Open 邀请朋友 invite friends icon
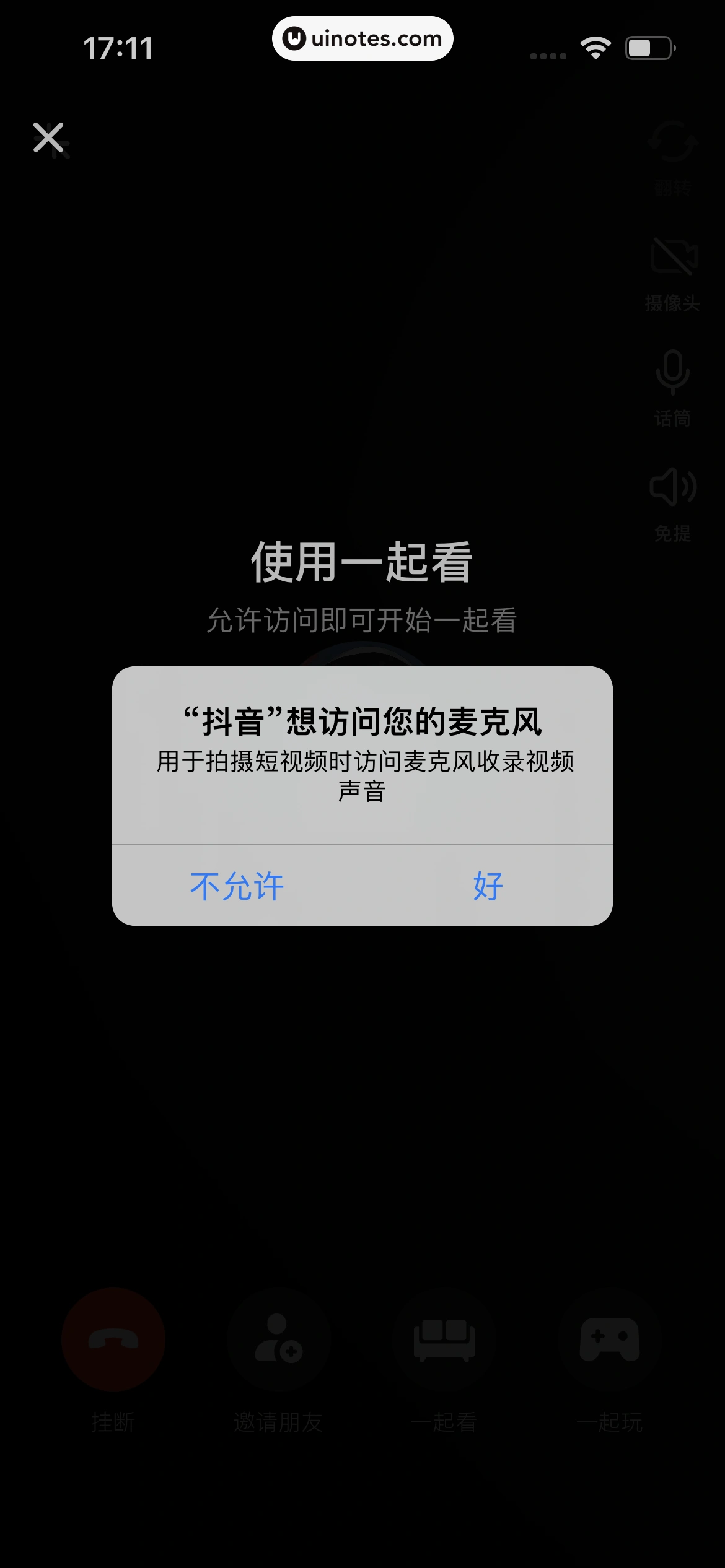This screenshot has width=725, height=1568. click(278, 1341)
